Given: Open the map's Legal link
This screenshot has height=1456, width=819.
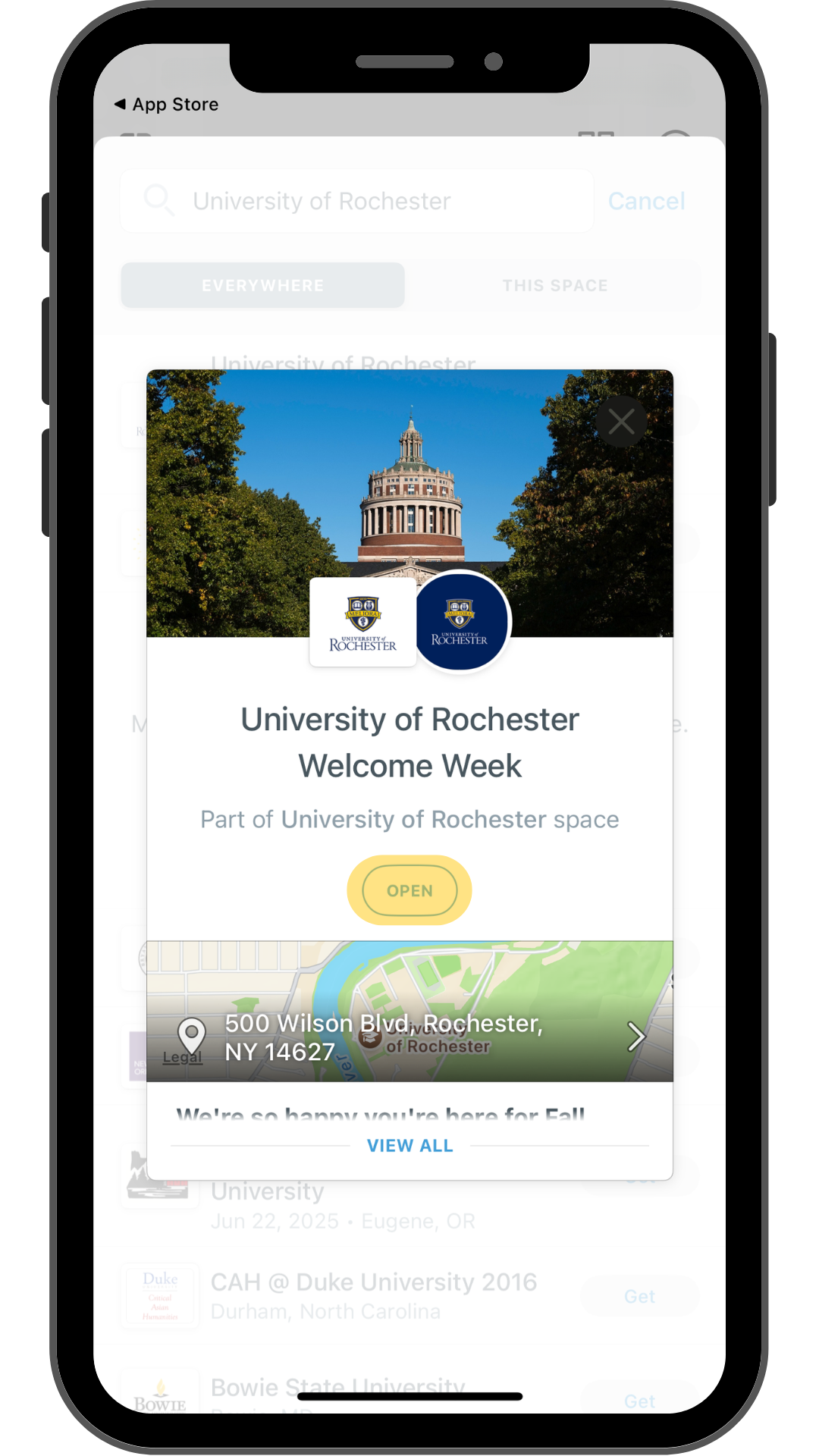Looking at the screenshot, I should (x=182, y=1058).
